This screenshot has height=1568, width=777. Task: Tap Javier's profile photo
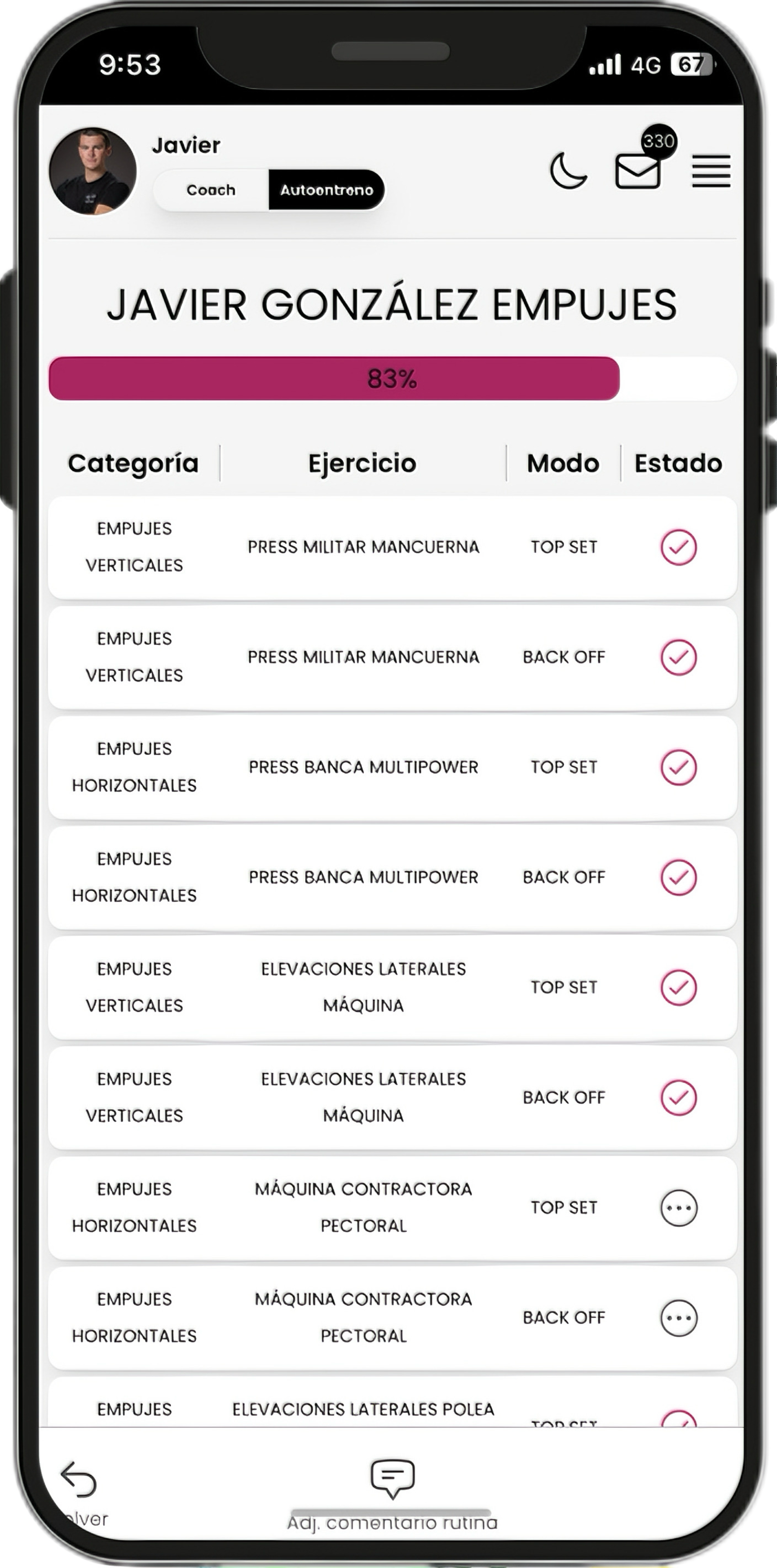click(93, 171)
